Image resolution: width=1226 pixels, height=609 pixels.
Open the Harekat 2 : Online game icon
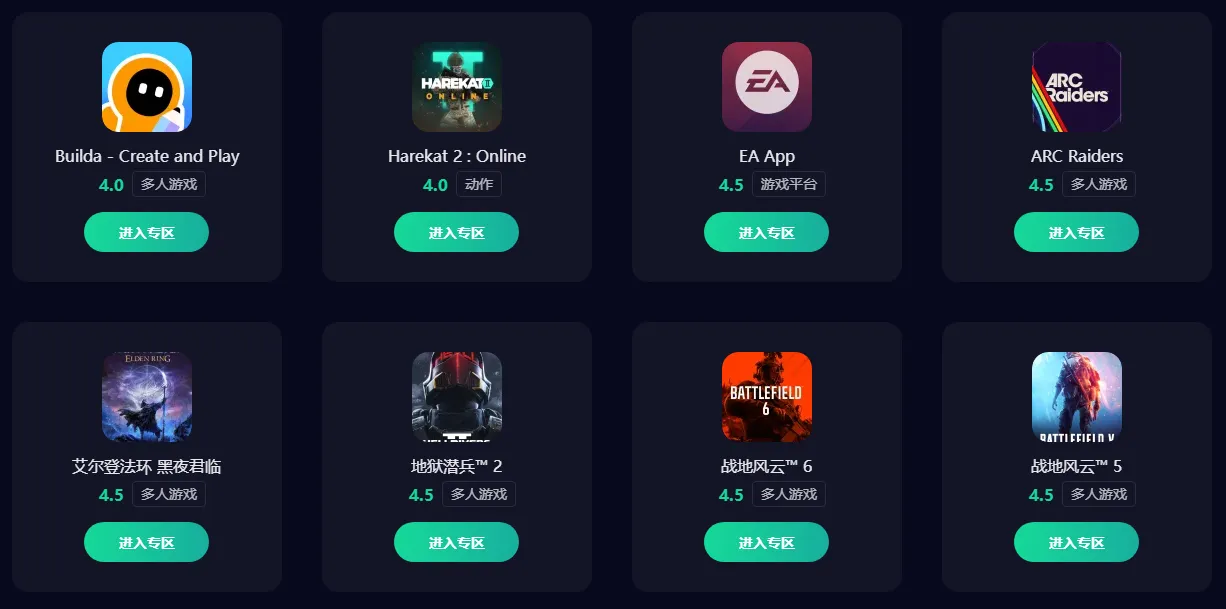click(457, 87)
